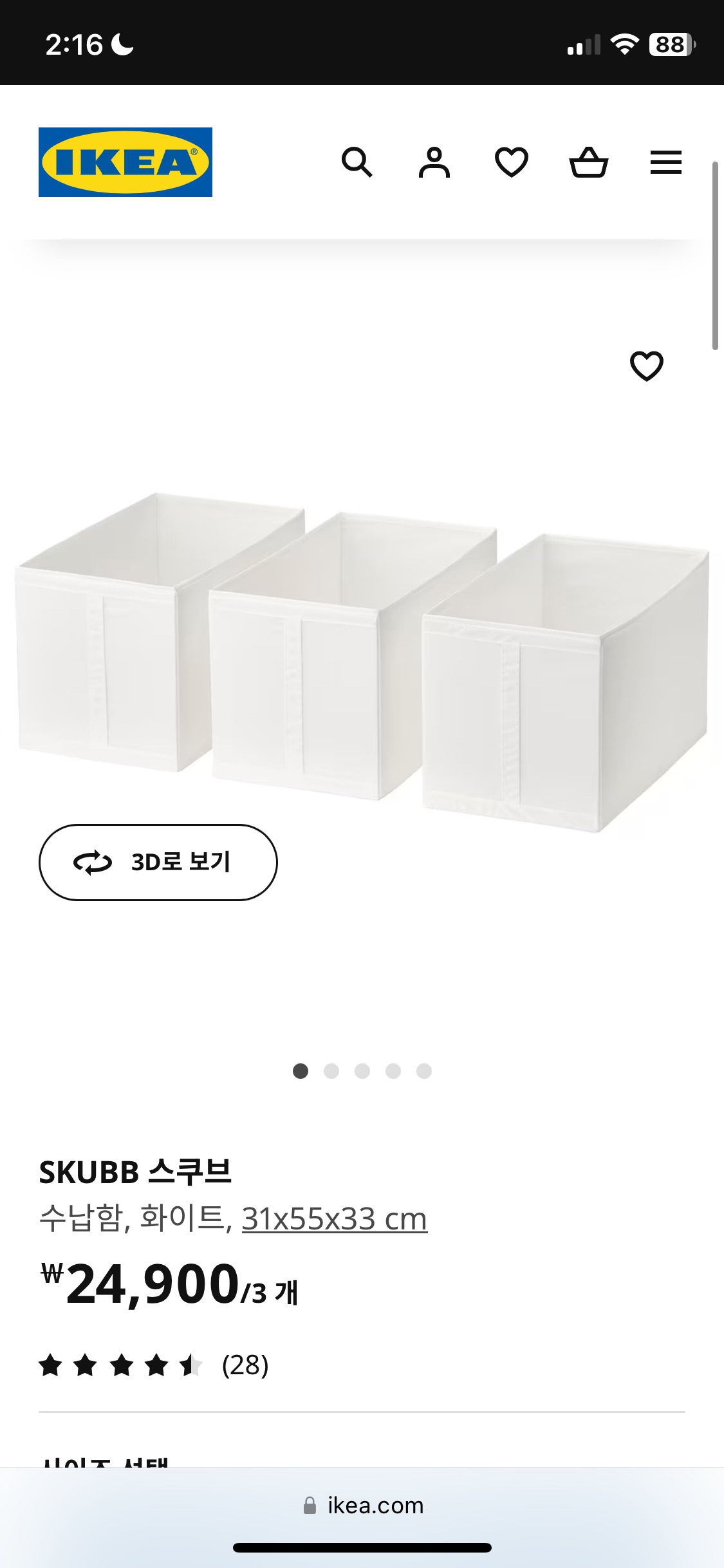Open the SKUBB product image

362,663
